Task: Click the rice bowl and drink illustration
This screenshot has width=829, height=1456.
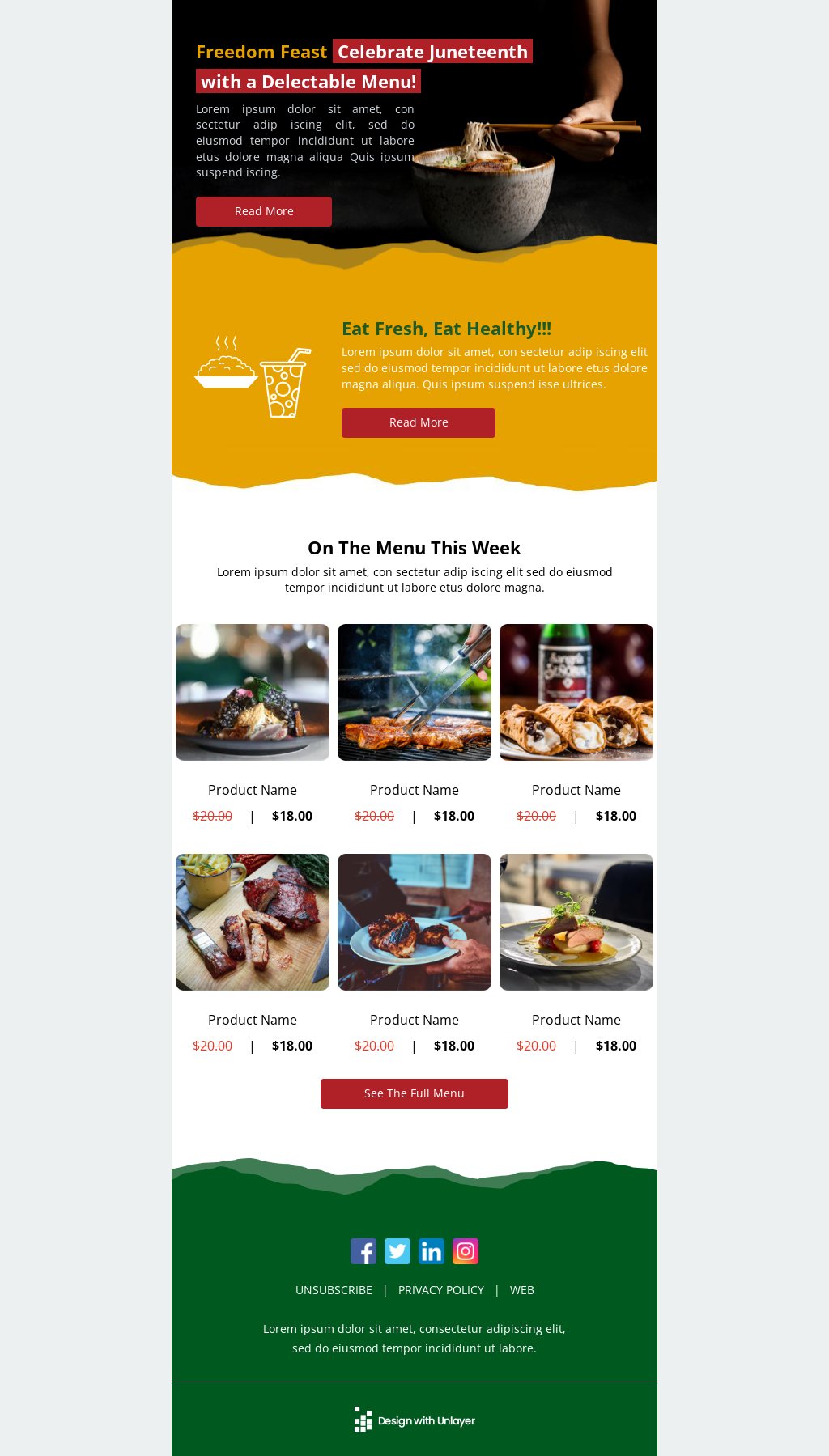Action: point(251,376)
